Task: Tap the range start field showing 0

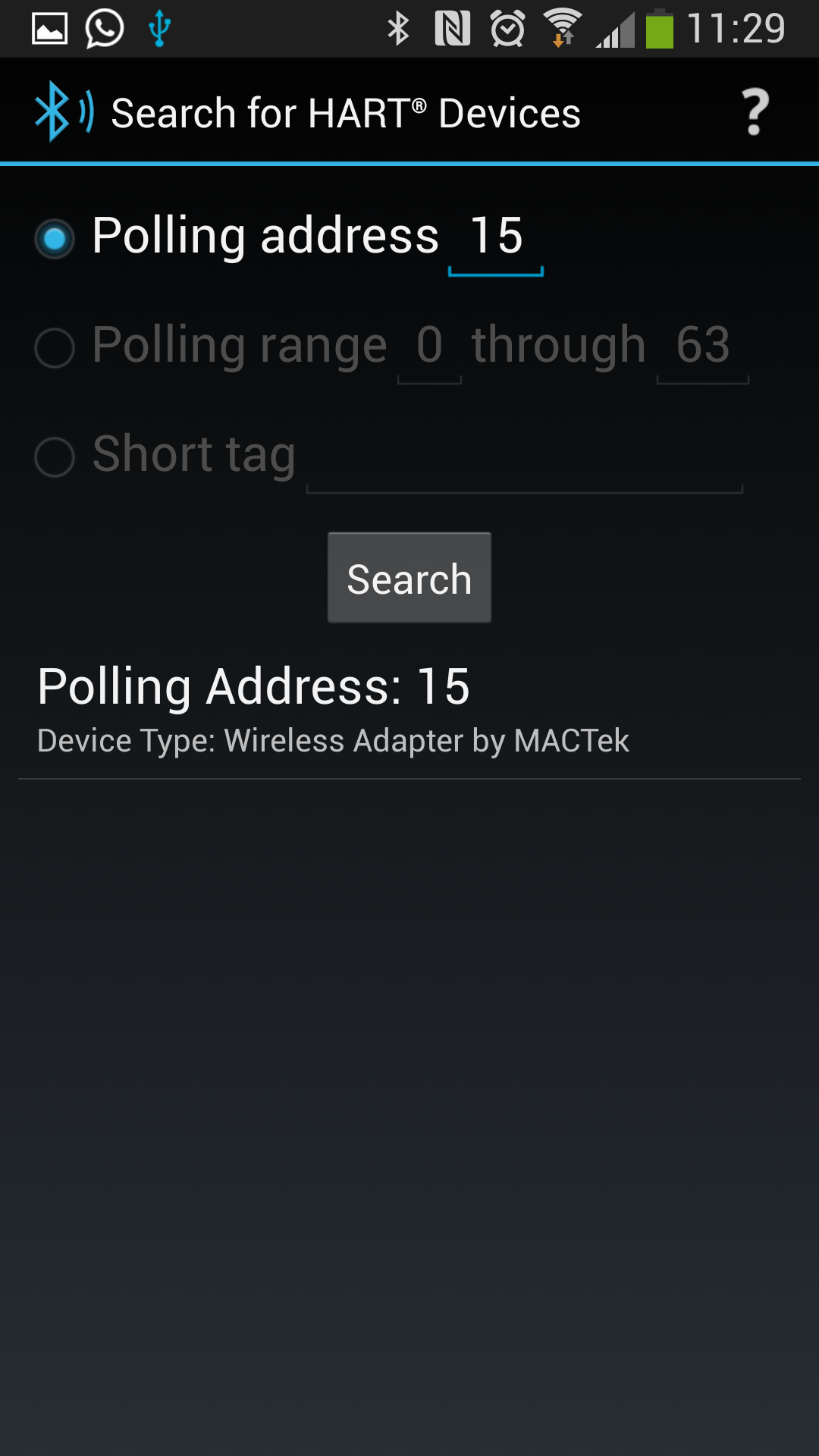Action: pyautogui.click(x=429, y=346)
